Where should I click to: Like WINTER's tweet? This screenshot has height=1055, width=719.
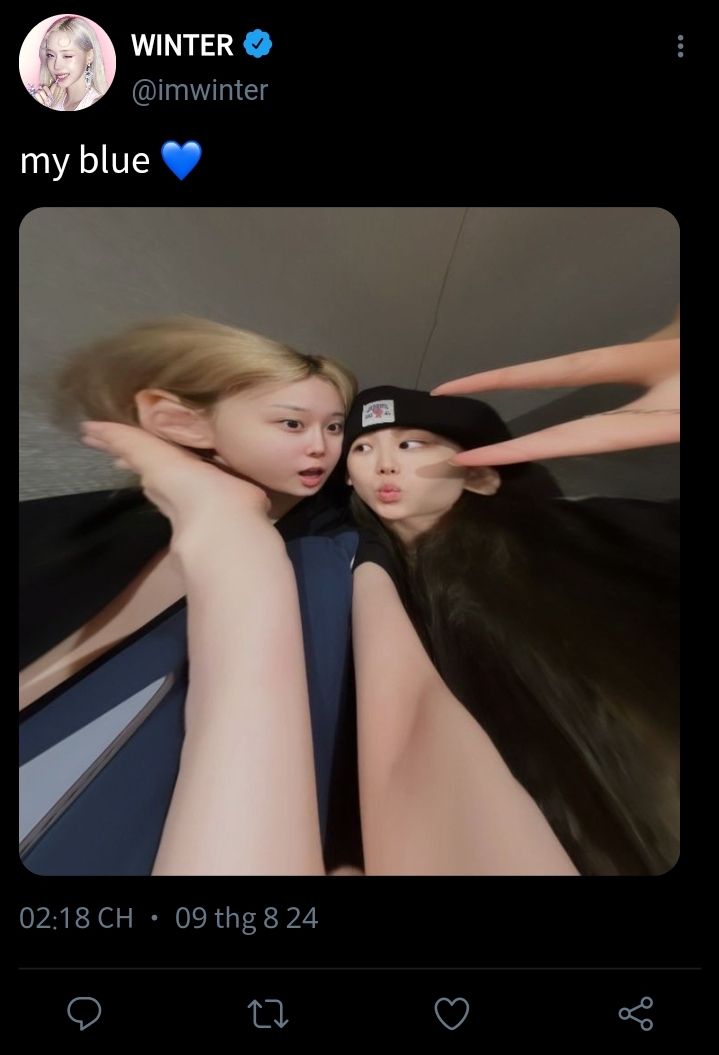(x=451, y=1014)
